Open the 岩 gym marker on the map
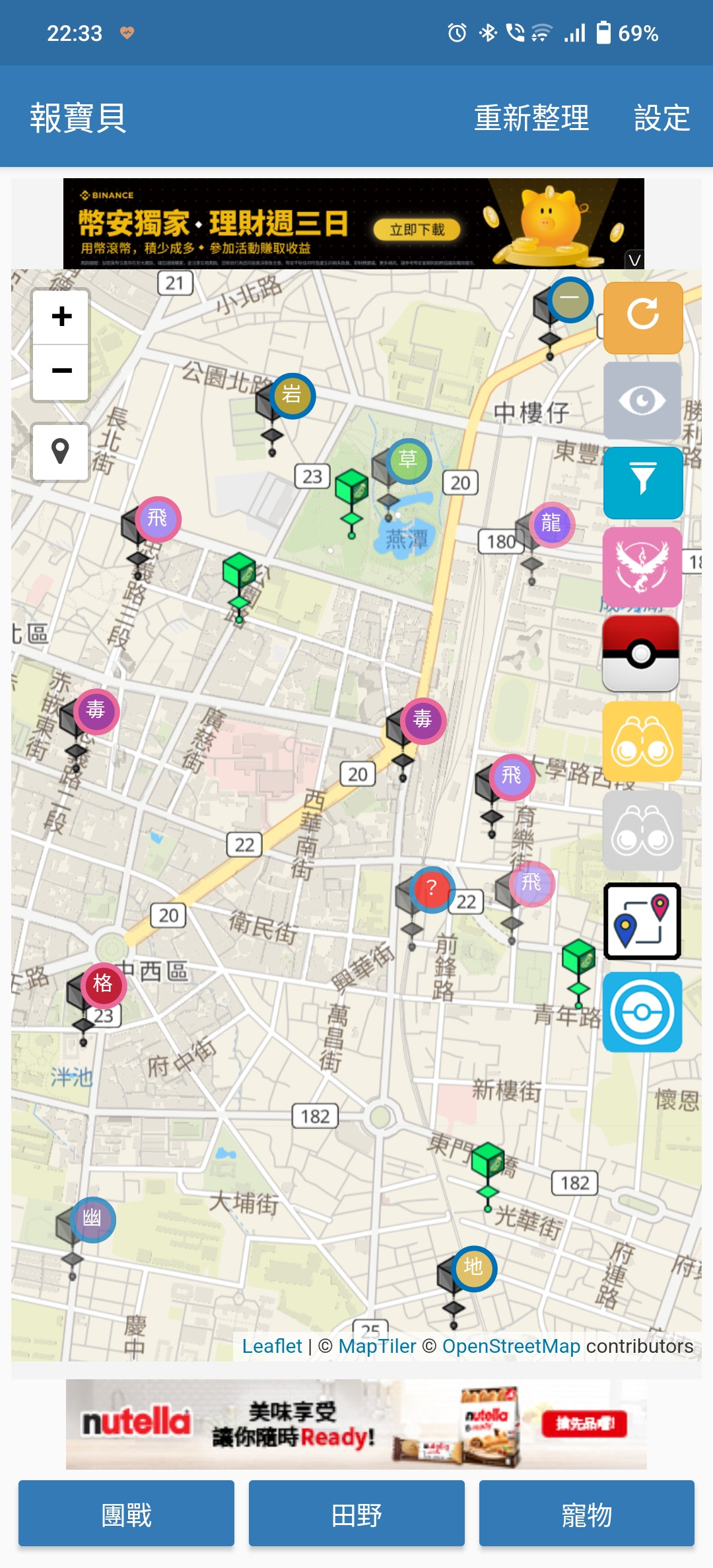 point(292,395)
